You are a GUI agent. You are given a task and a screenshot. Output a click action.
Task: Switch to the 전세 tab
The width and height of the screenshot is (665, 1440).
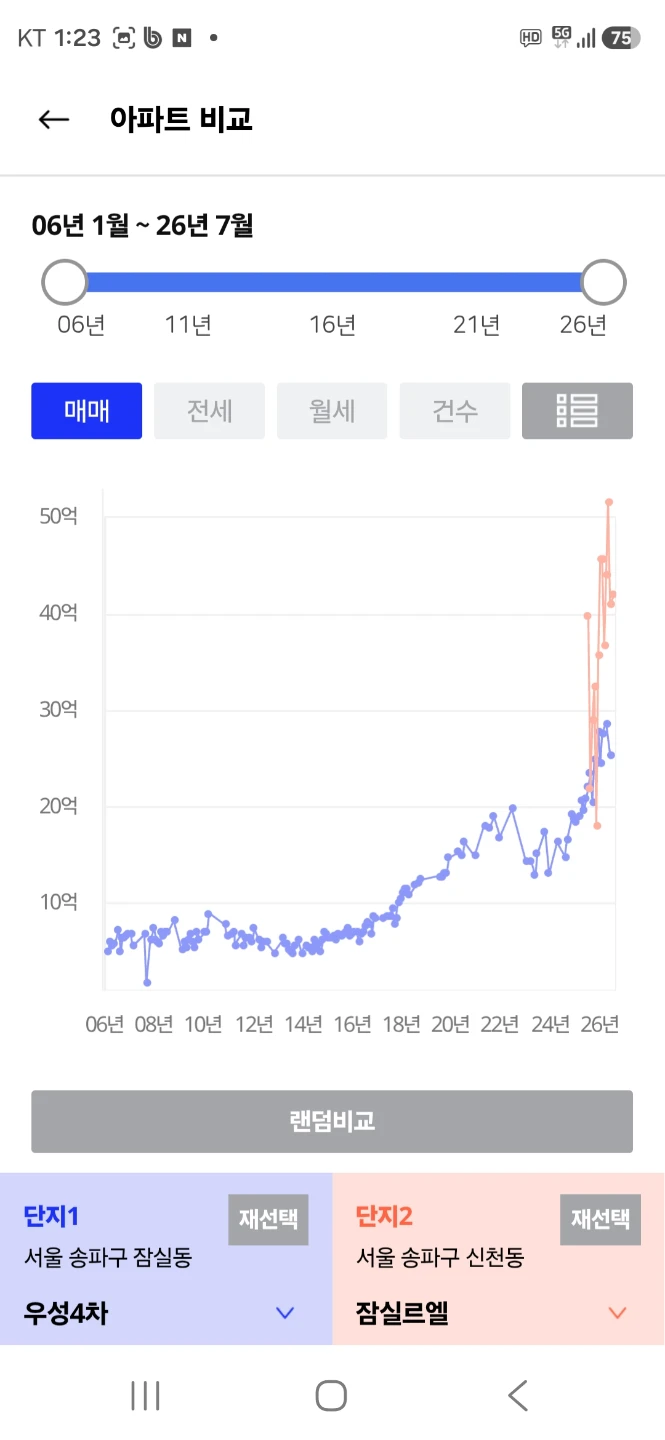coord(209,411)
